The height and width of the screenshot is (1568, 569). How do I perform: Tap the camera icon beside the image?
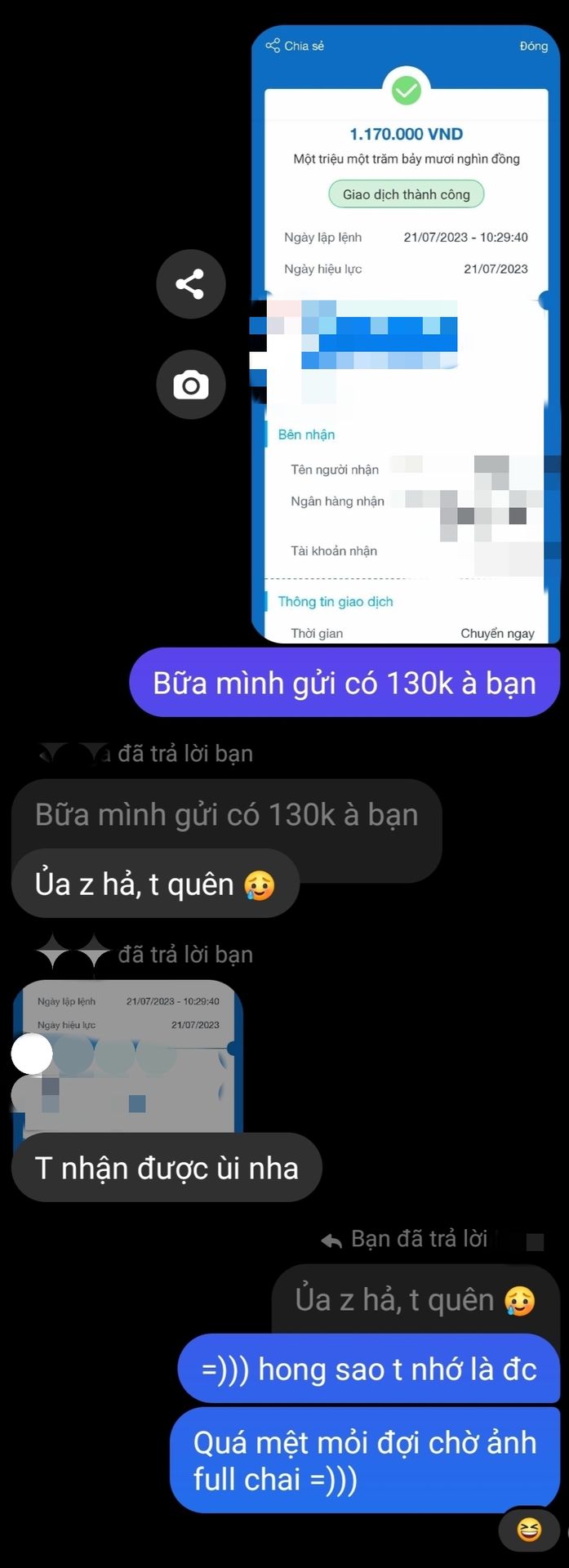pos(190,385)
